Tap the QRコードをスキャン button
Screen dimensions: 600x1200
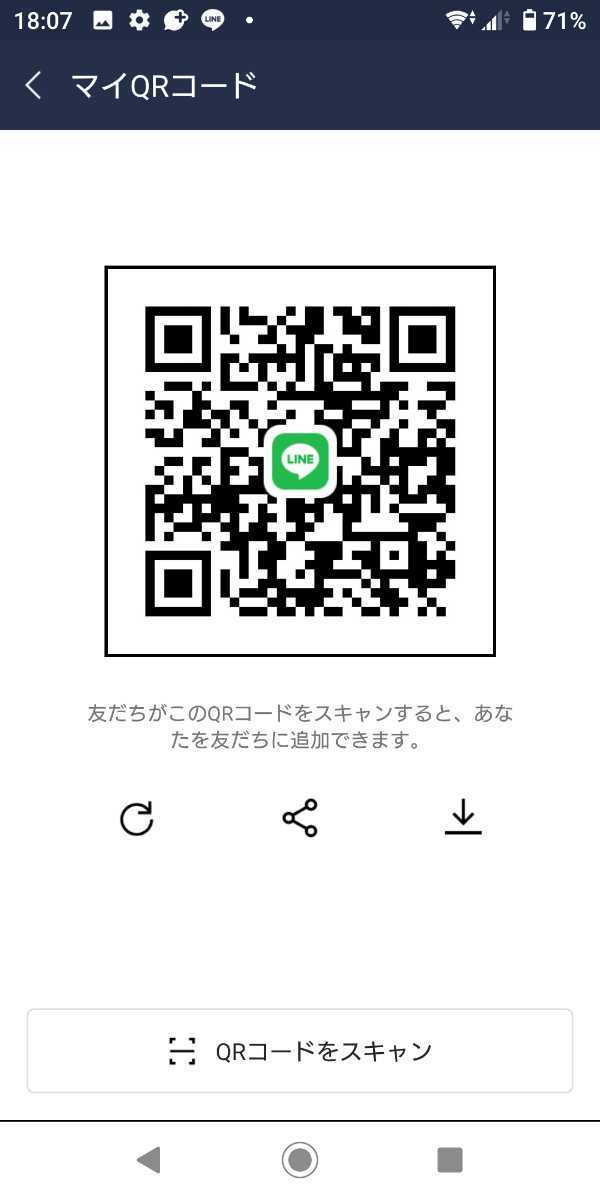pyautogui.click(x=300, y=1051)
